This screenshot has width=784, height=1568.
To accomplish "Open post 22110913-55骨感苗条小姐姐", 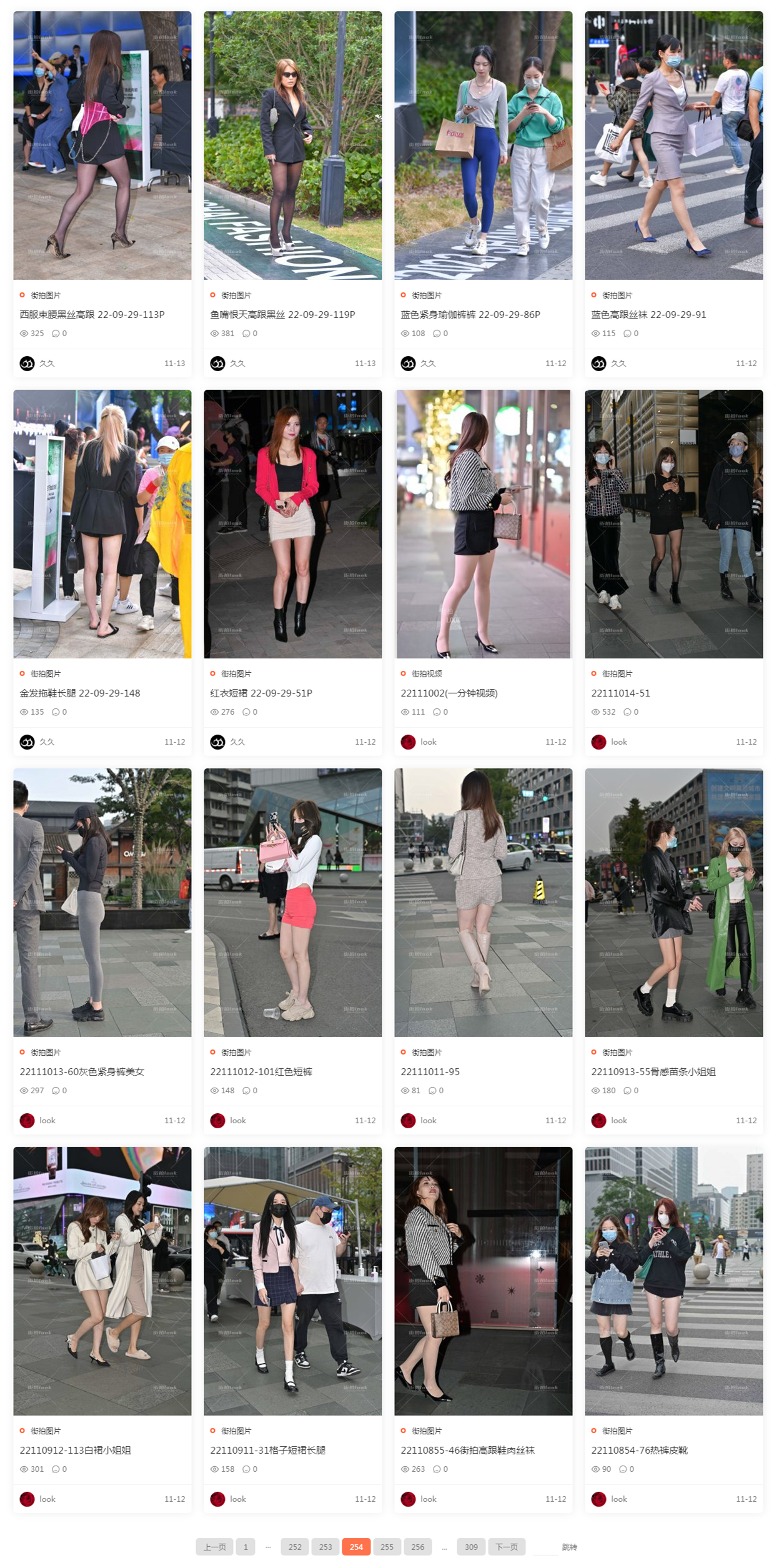I will tap(653, 1071).
